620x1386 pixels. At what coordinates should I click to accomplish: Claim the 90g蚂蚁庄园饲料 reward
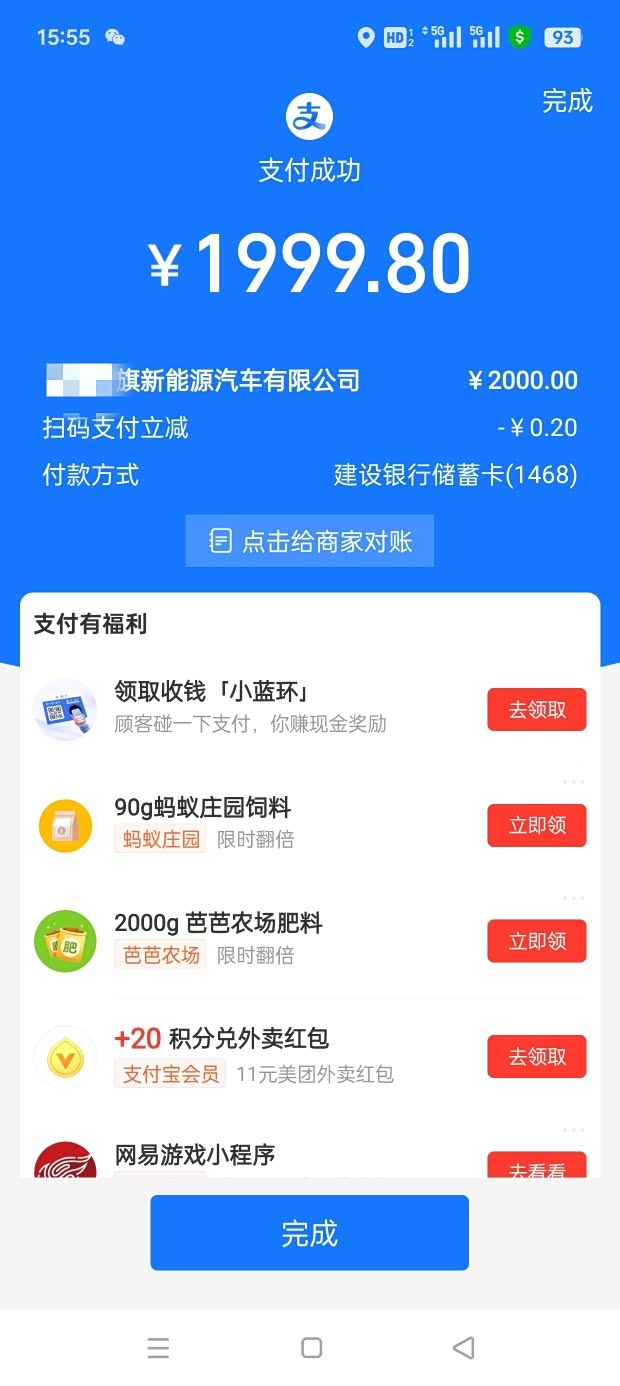[537, 825]
